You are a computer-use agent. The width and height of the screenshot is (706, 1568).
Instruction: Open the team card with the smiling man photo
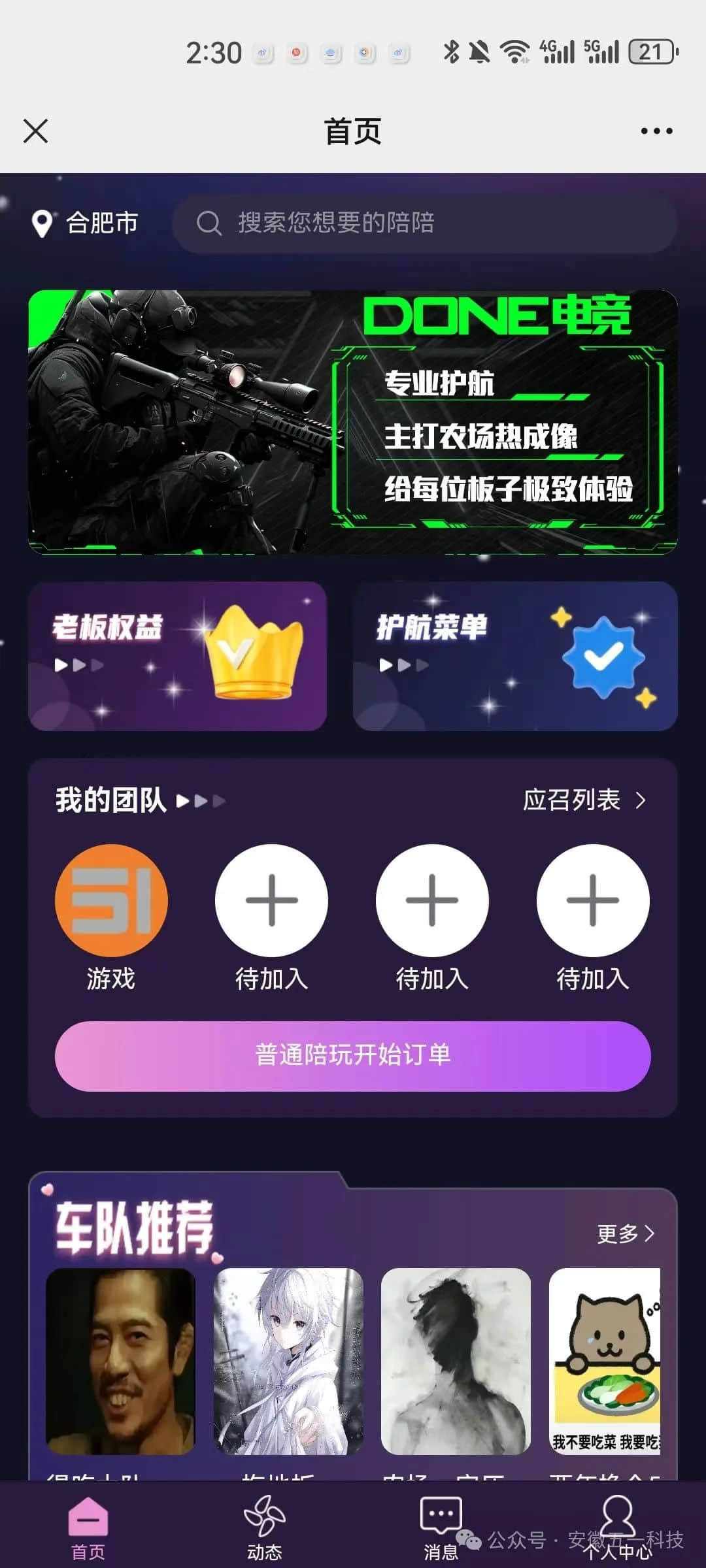click(121, 1361)
